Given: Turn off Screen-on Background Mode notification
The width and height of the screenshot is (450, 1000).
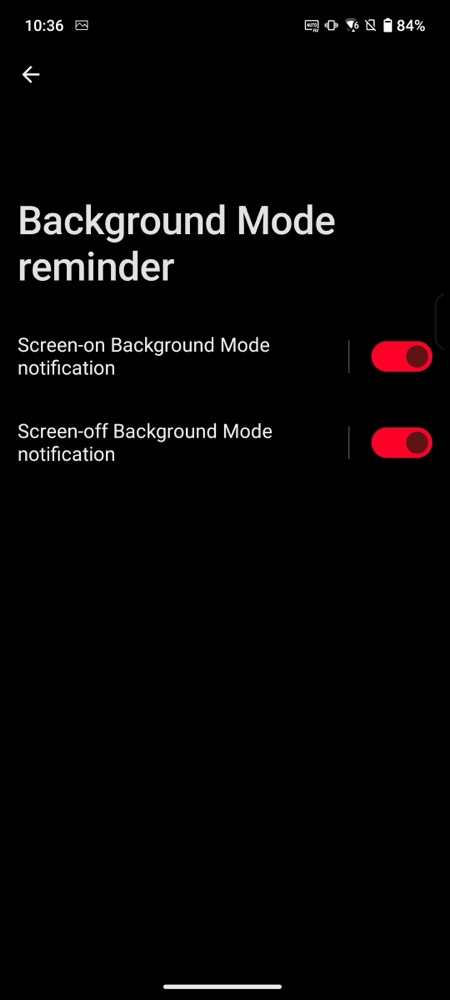Looking at the screenshot, I should pyautogui.click(x=402, y=357).
